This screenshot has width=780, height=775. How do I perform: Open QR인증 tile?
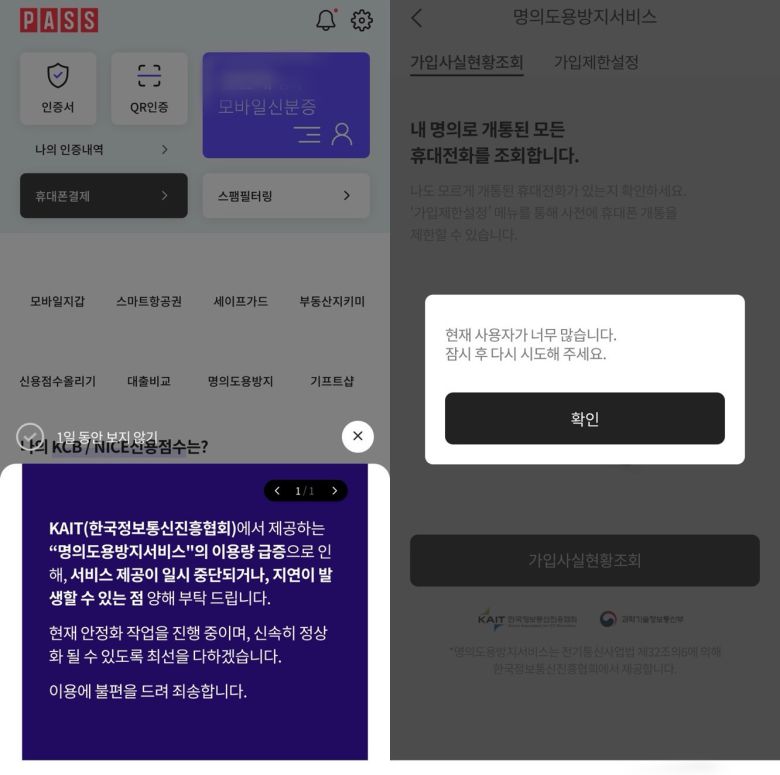(x=149, y=88)
